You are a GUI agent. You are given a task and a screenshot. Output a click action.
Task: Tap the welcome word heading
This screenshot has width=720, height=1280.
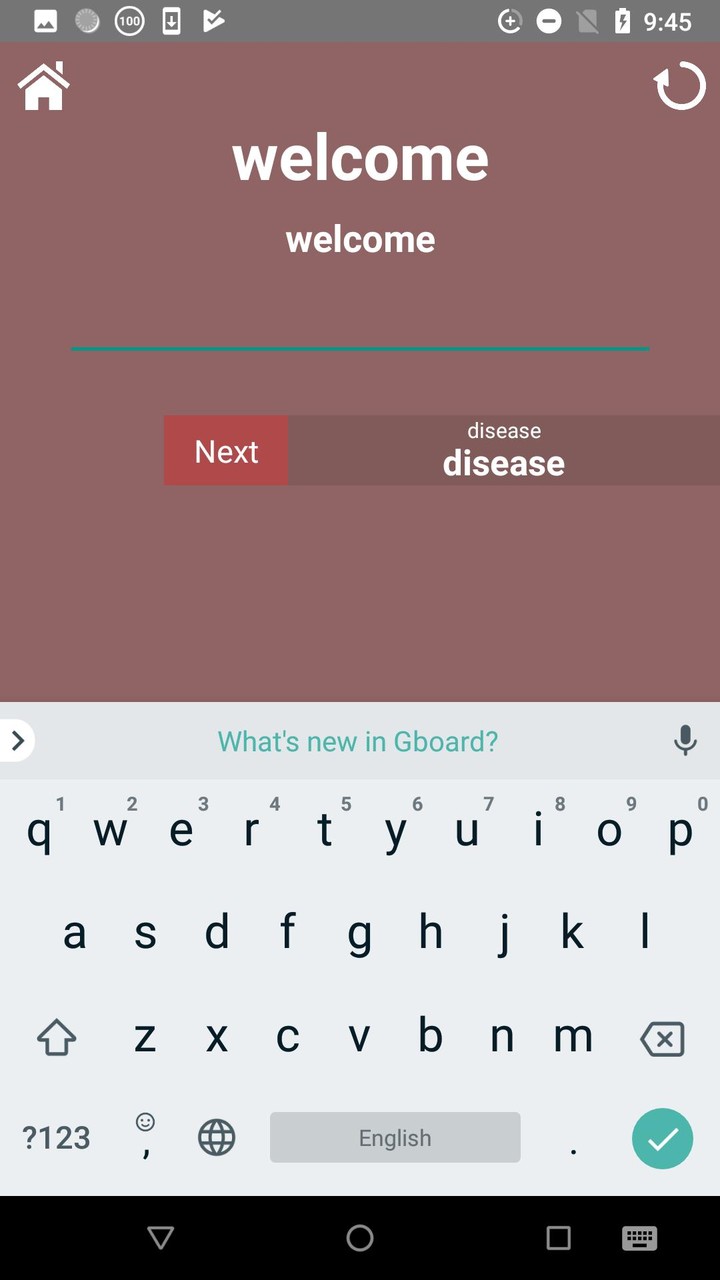[359, 157]
